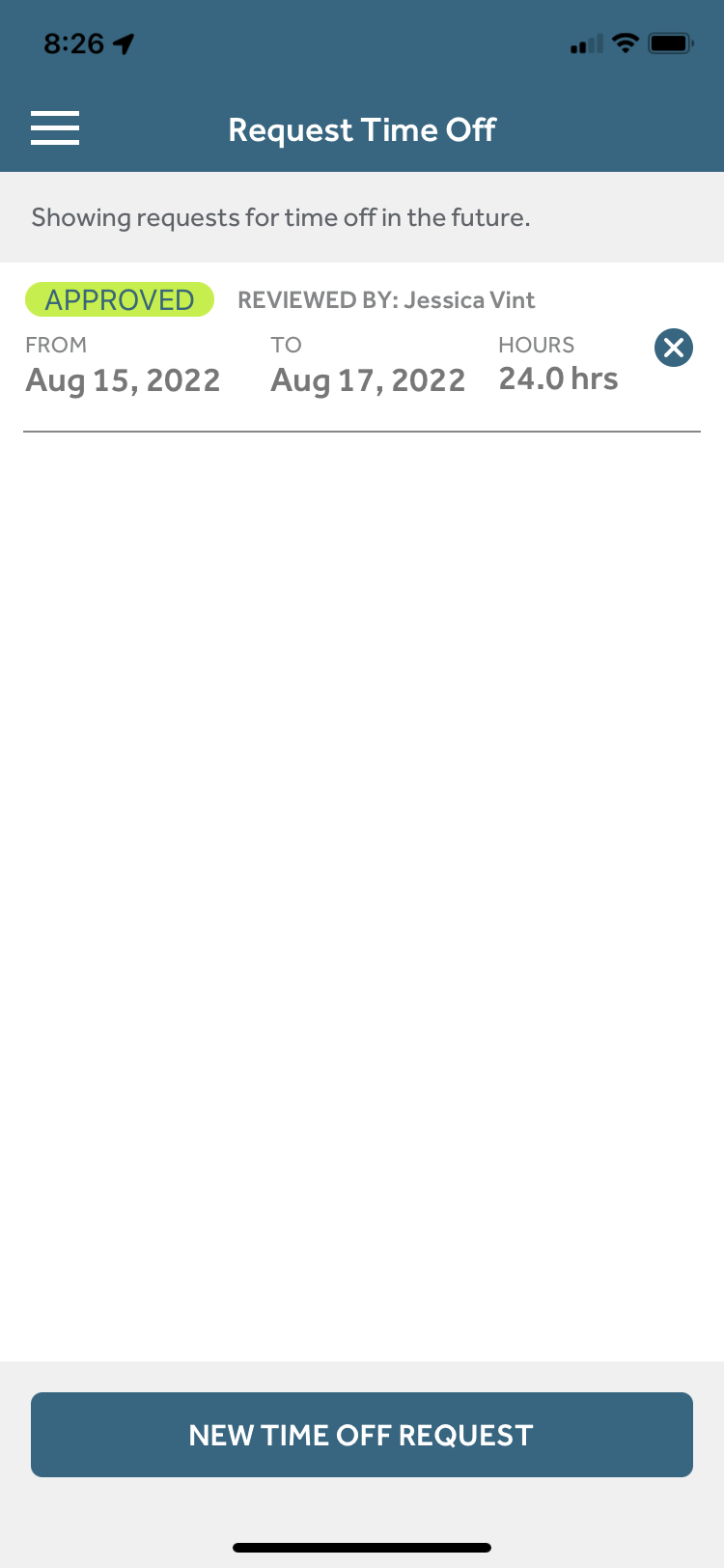Cancel the approved Aug 15 time off request
Image resolution: width=724 pixels, height=1568 pixels.
(x=674, y=348)
